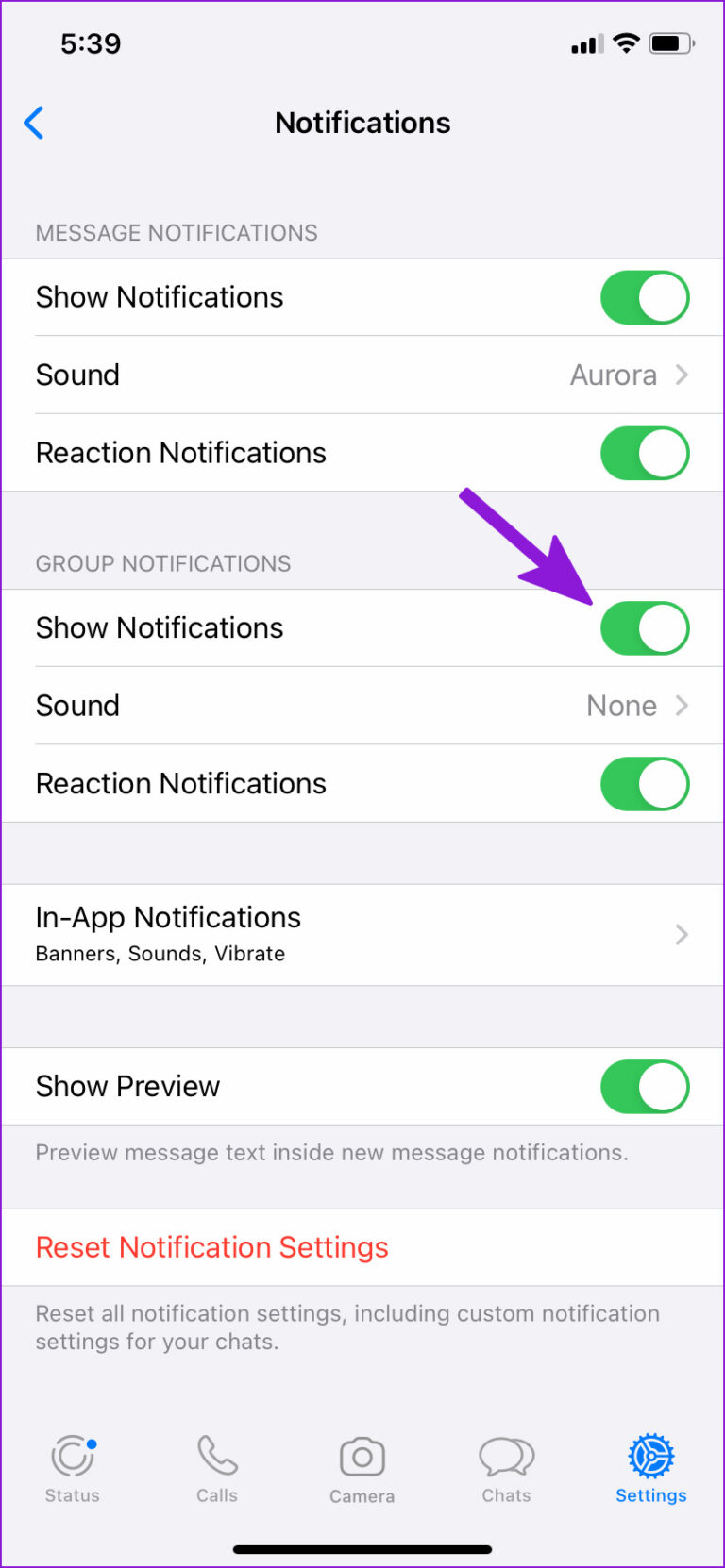
Task: Tap Reset Notification Settings
Action: click(211, 1246)
